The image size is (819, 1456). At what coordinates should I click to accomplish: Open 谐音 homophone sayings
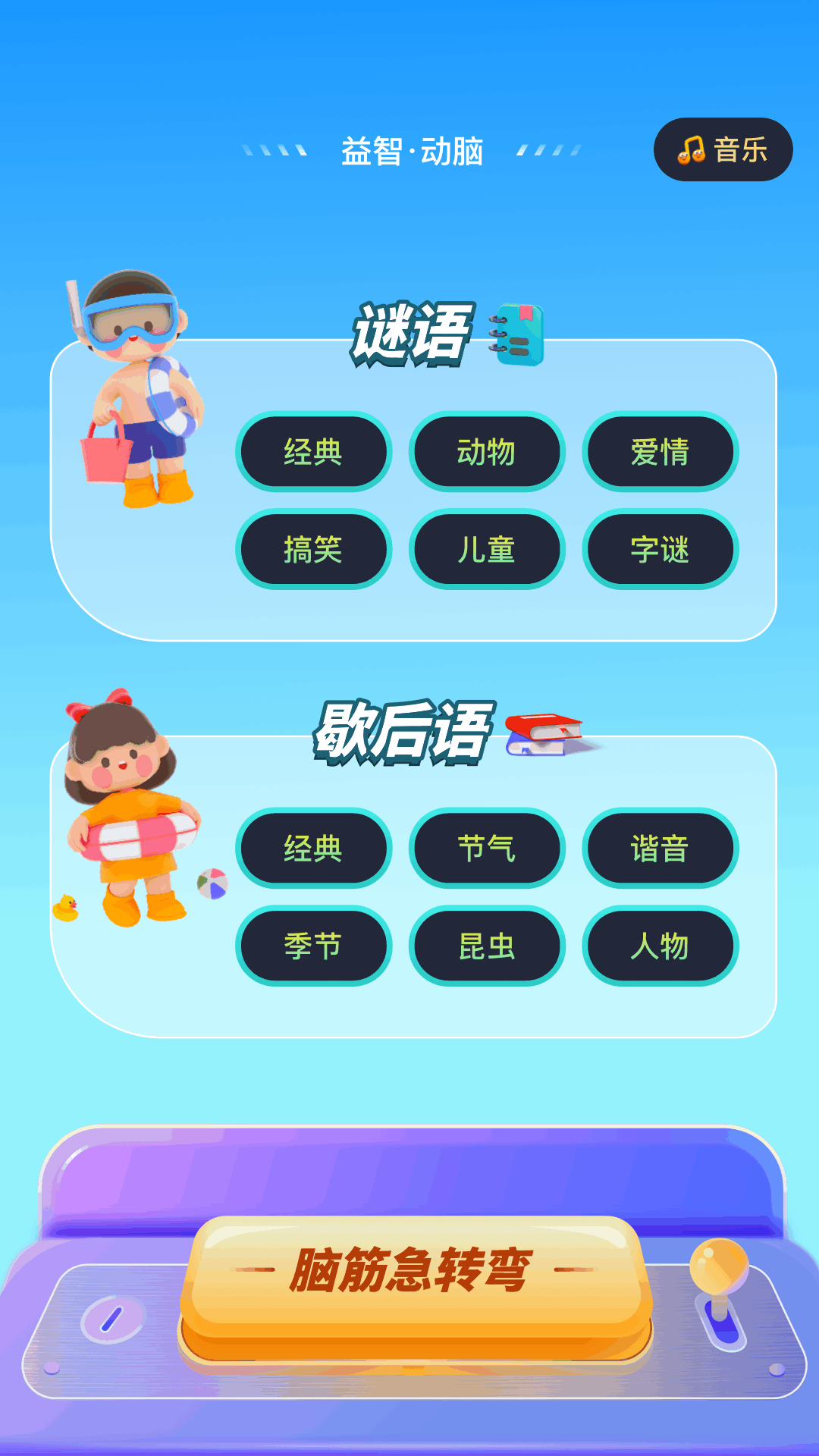[659, 849]
